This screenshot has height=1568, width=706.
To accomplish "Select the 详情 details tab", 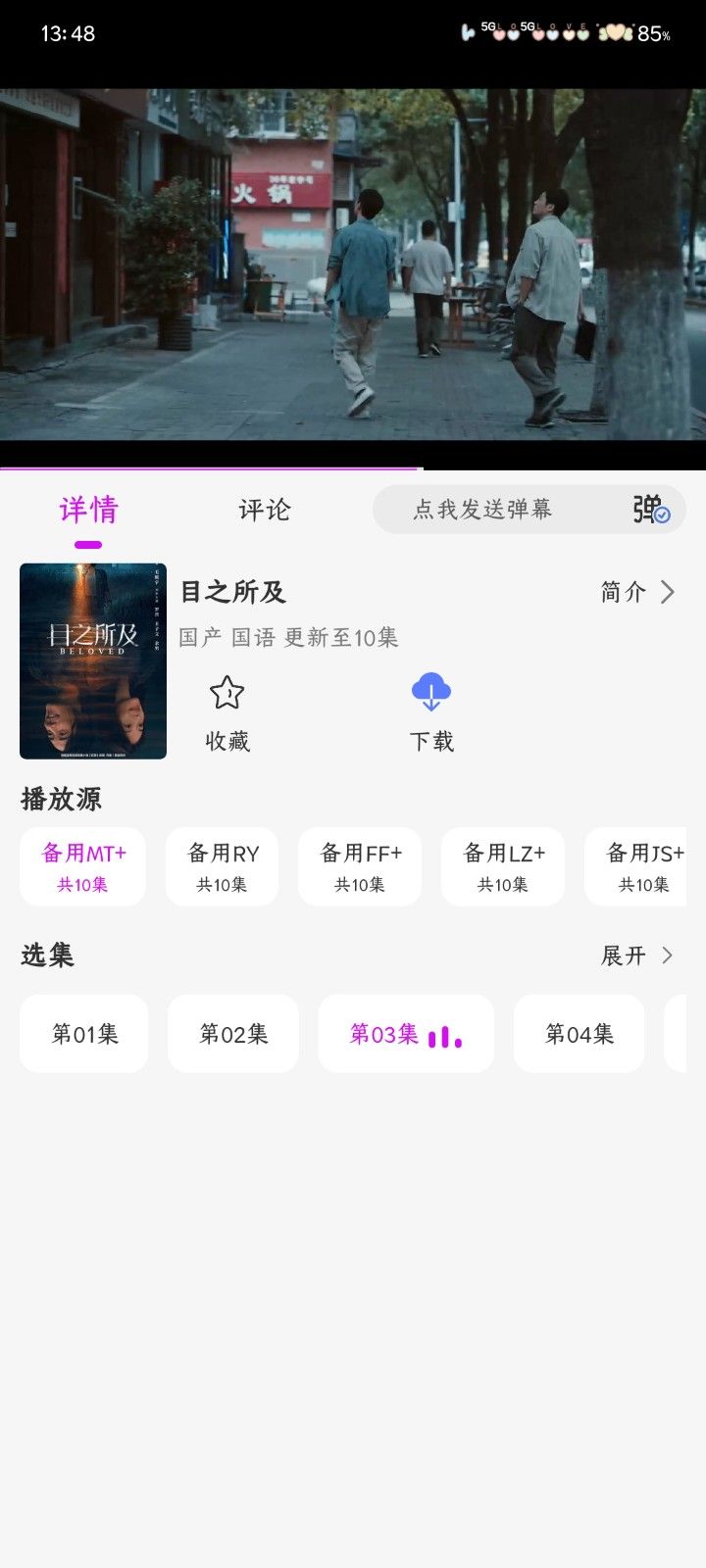I will point(87,510).
